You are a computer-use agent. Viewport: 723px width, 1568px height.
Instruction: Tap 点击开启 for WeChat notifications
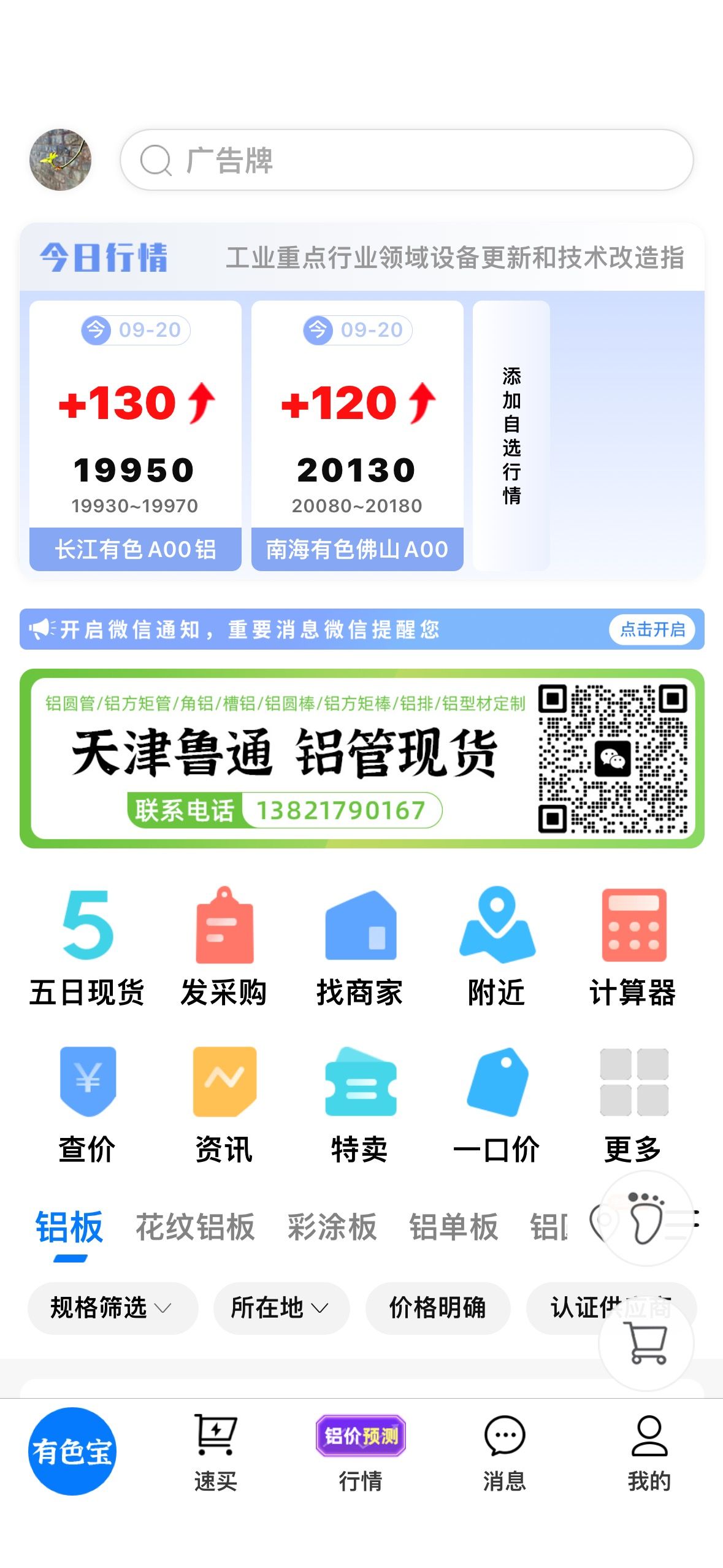click(652, 629)
